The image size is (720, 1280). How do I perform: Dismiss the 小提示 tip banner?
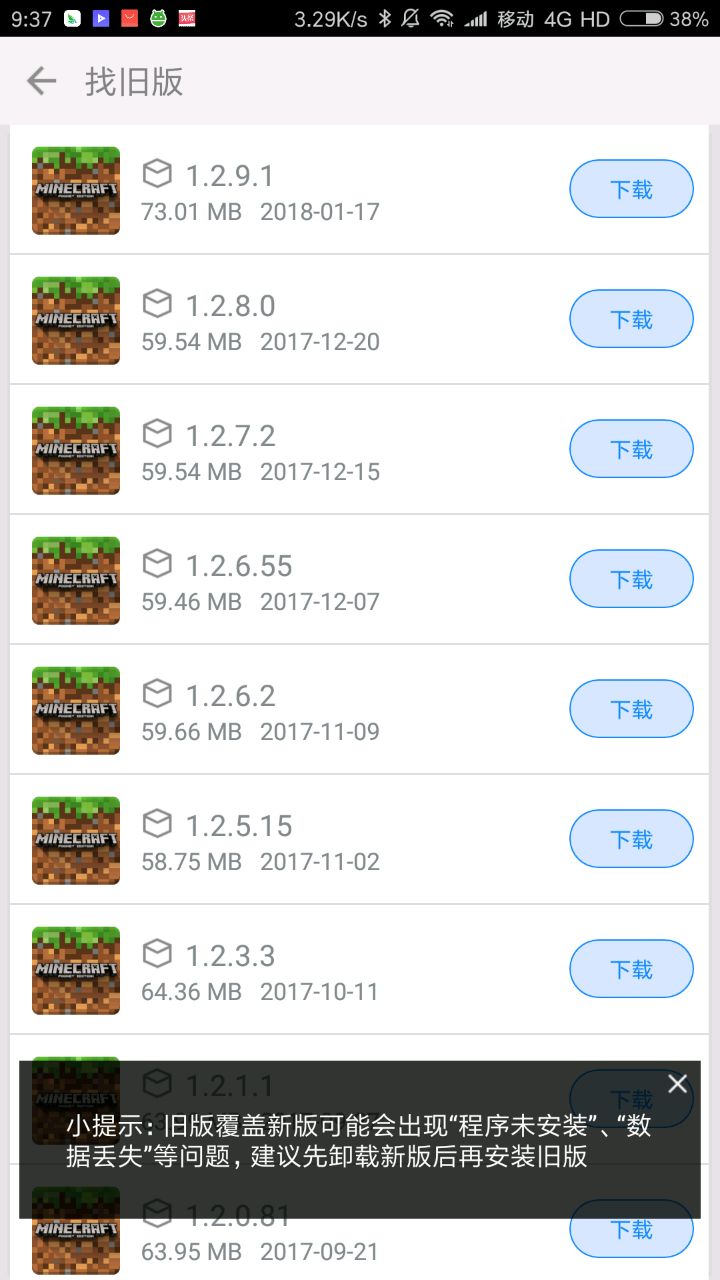(x=678, y=1084)
